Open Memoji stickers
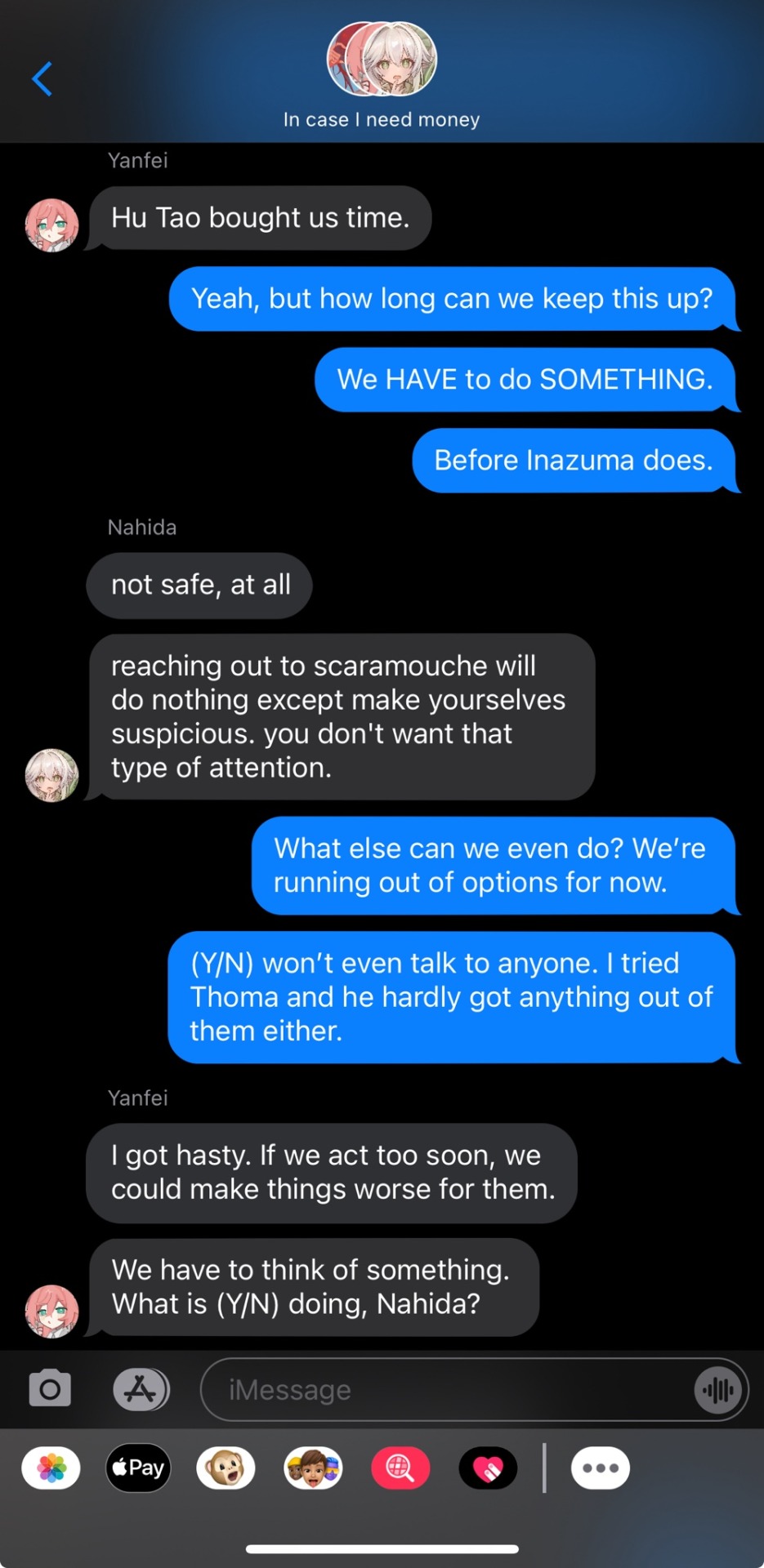 (x=313, y=1468)
